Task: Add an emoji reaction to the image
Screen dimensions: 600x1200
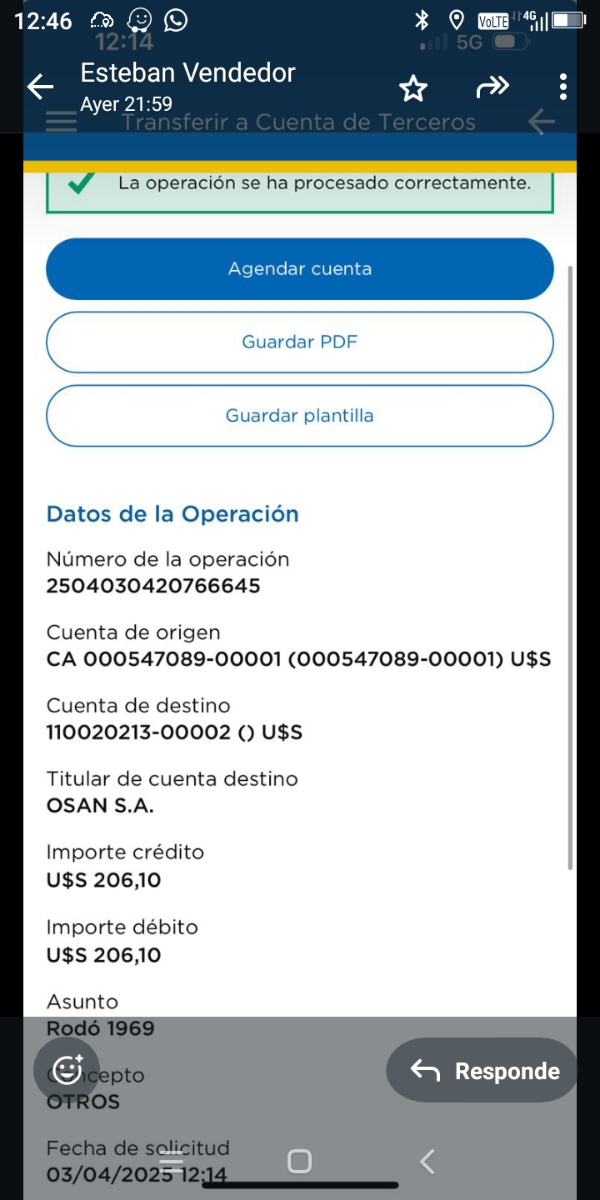Action: [x=67, y=1070]
